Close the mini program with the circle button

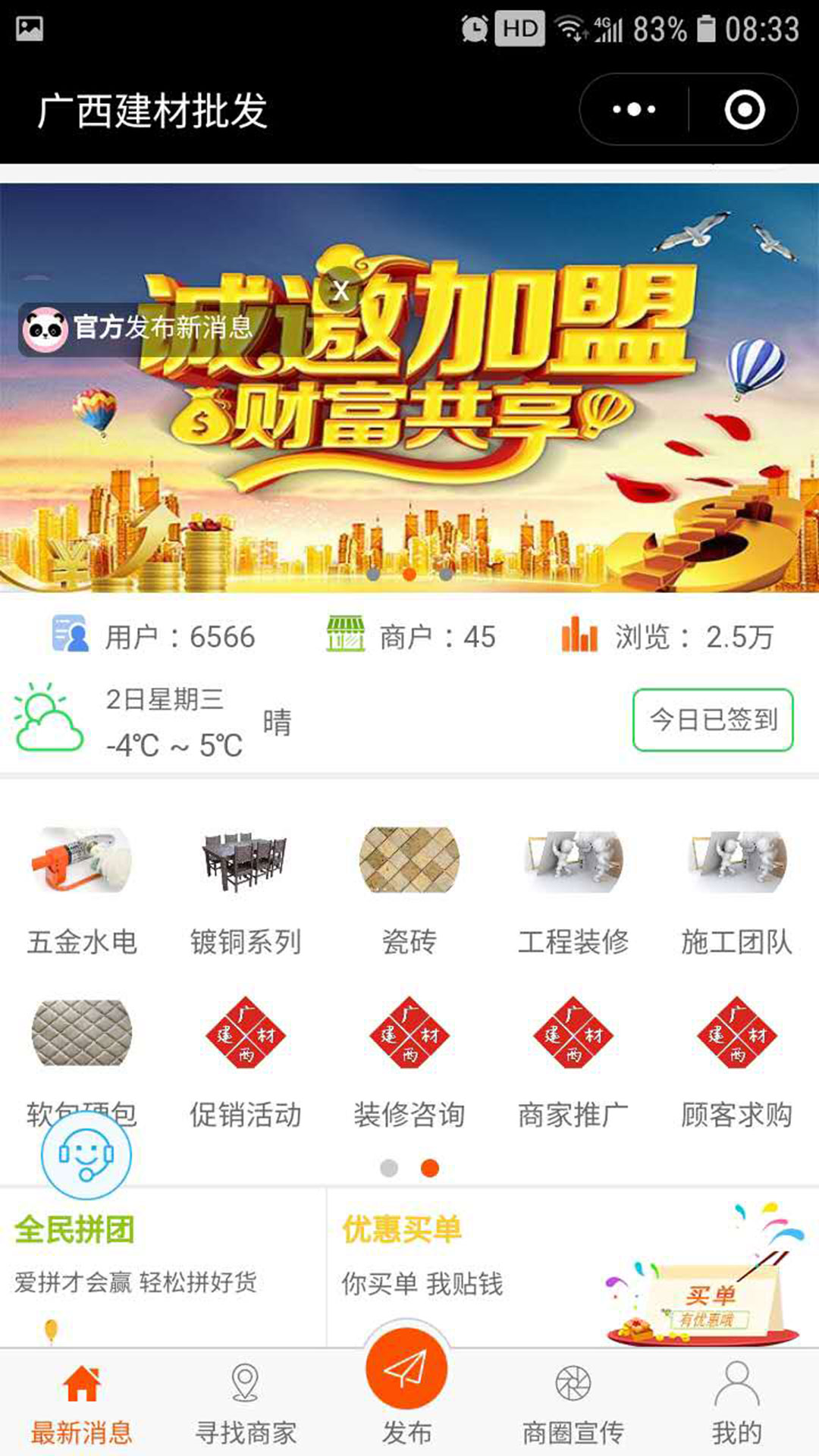[744, 110]
